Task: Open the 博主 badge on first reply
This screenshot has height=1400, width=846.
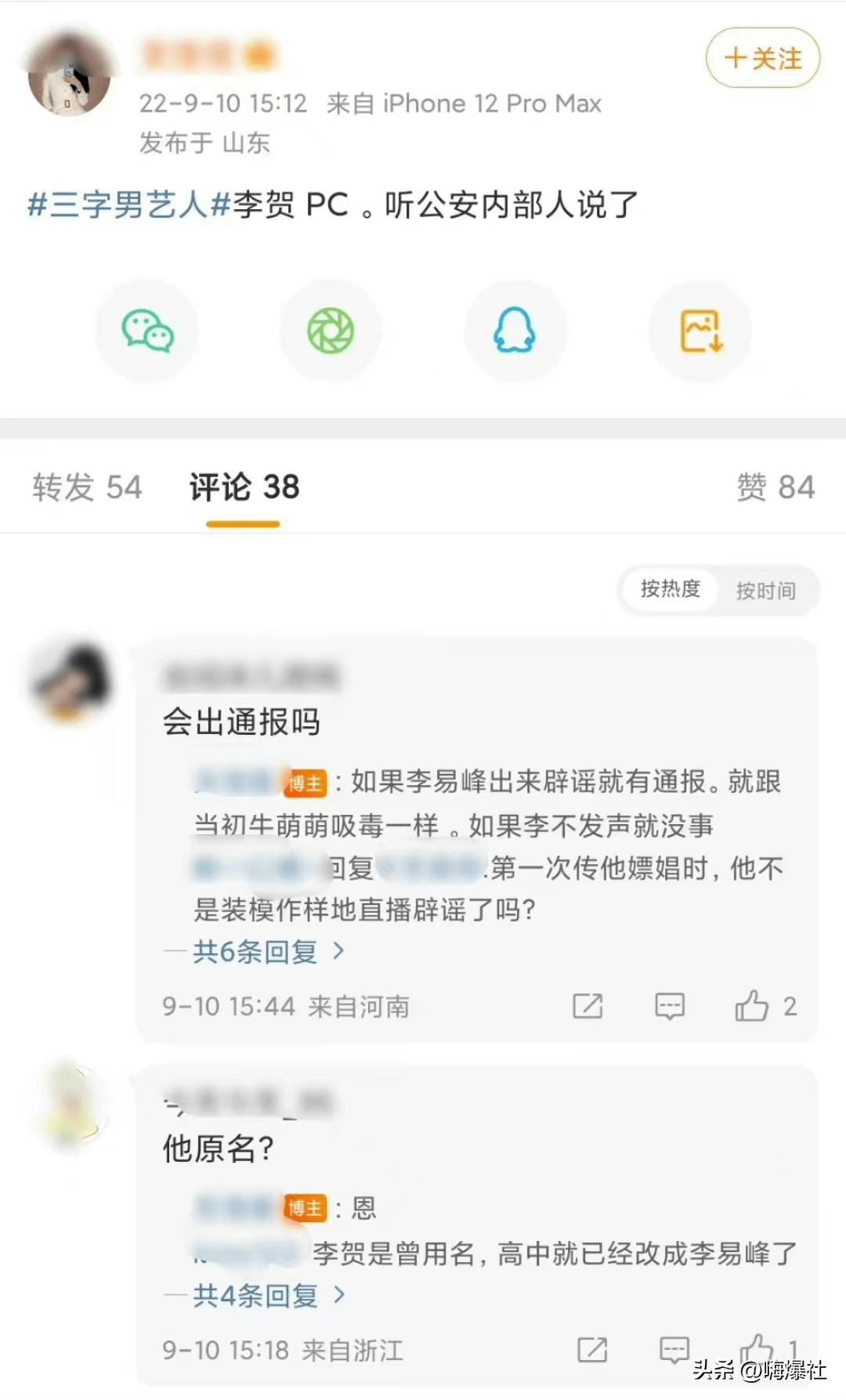Action: click(305, 783)
